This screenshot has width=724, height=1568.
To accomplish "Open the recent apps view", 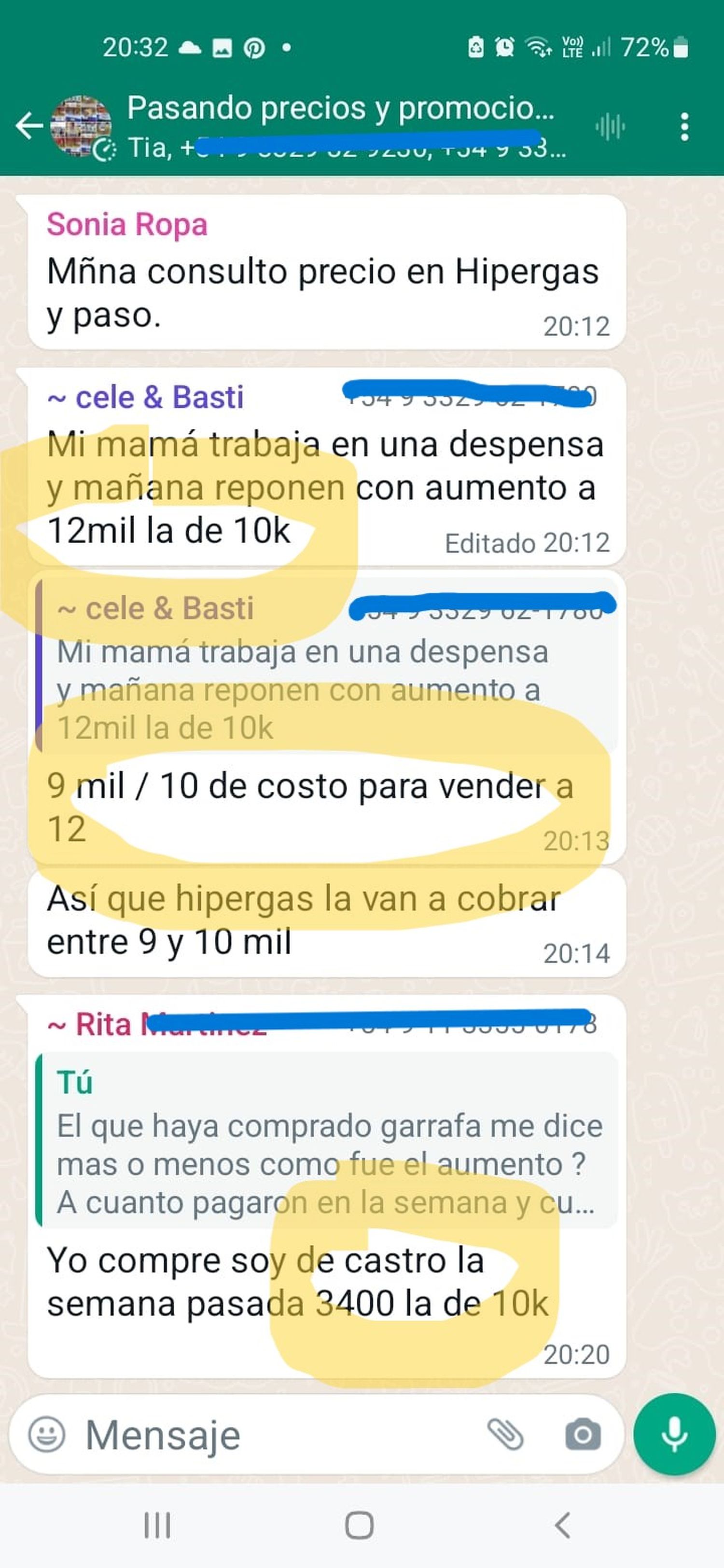I will [x=157, y=1526].
